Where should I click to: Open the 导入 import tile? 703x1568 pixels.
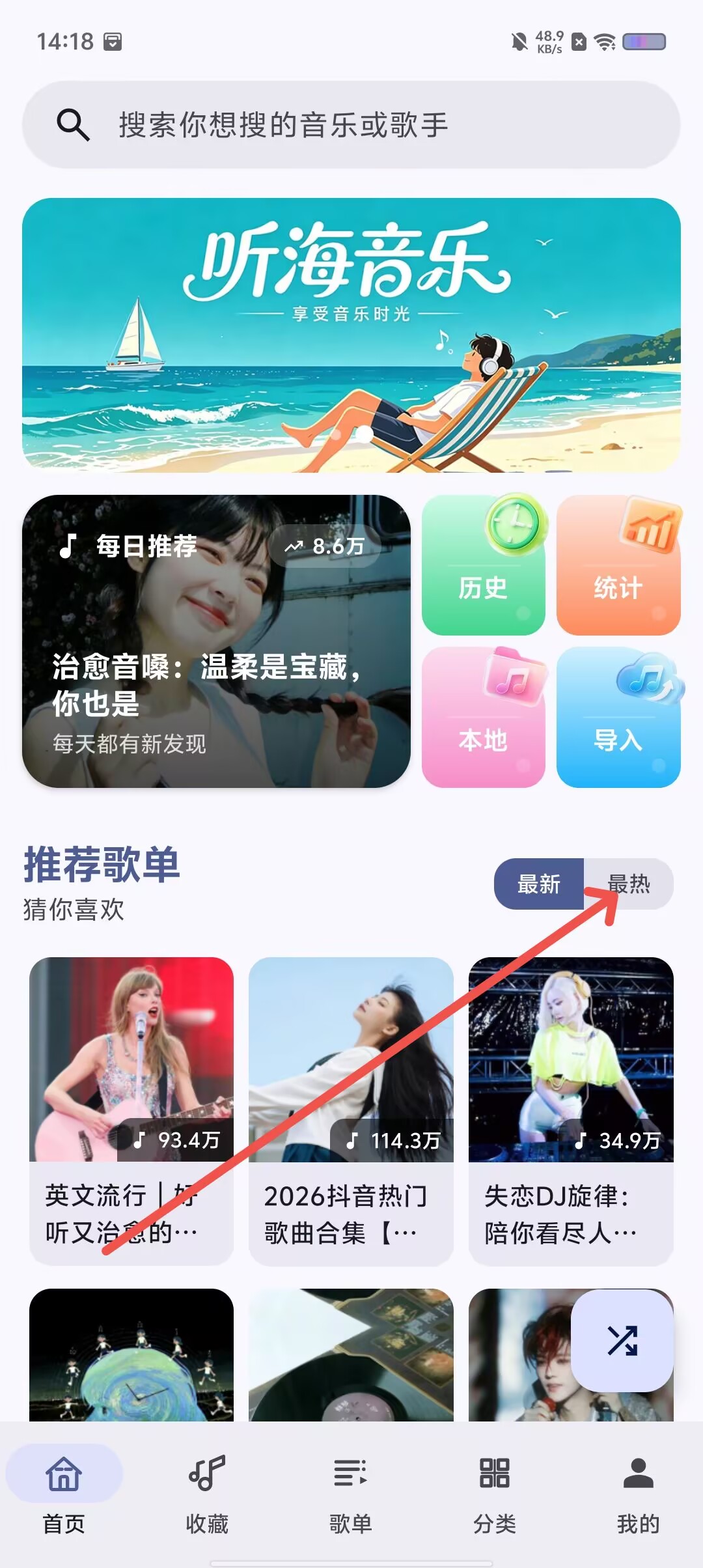618,717
